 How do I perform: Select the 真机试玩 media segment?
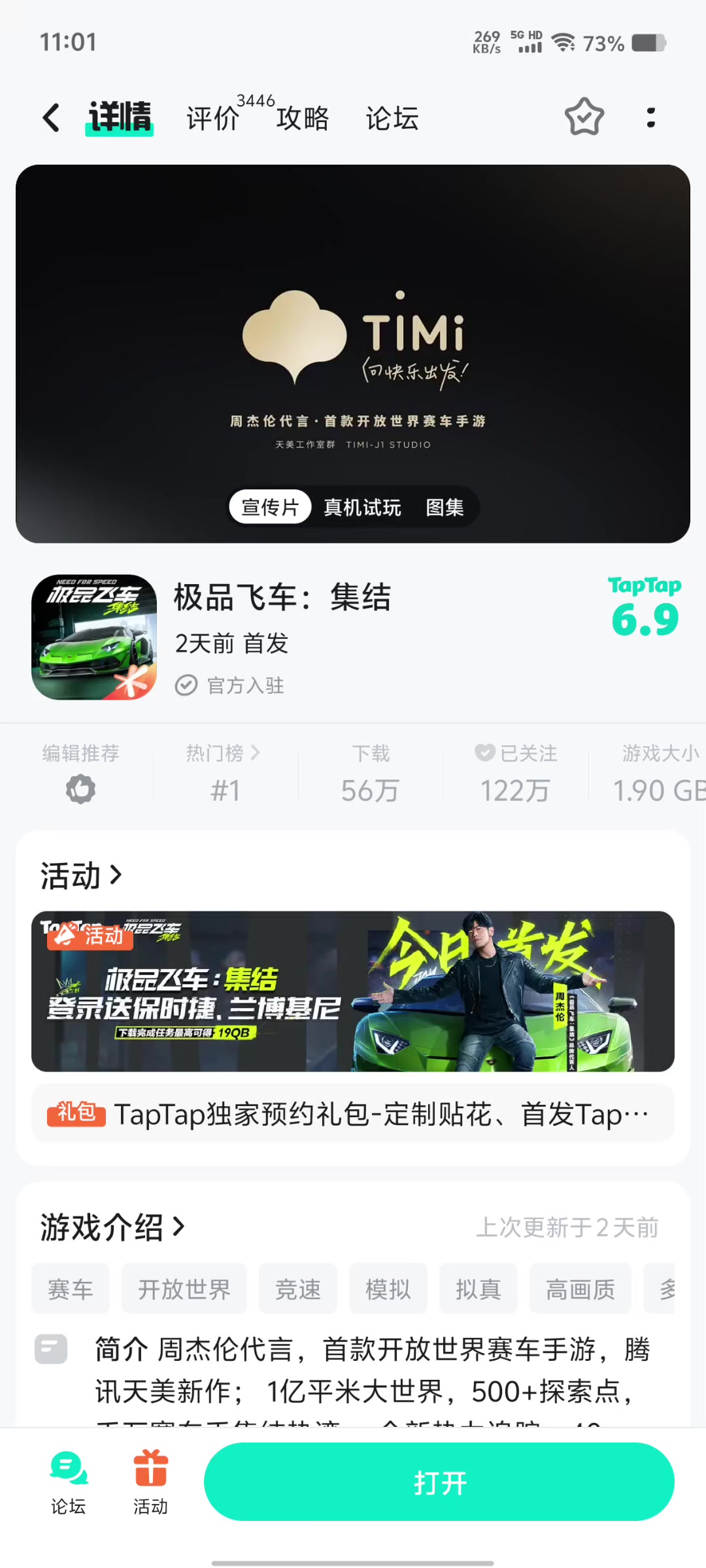pos(362,507)
